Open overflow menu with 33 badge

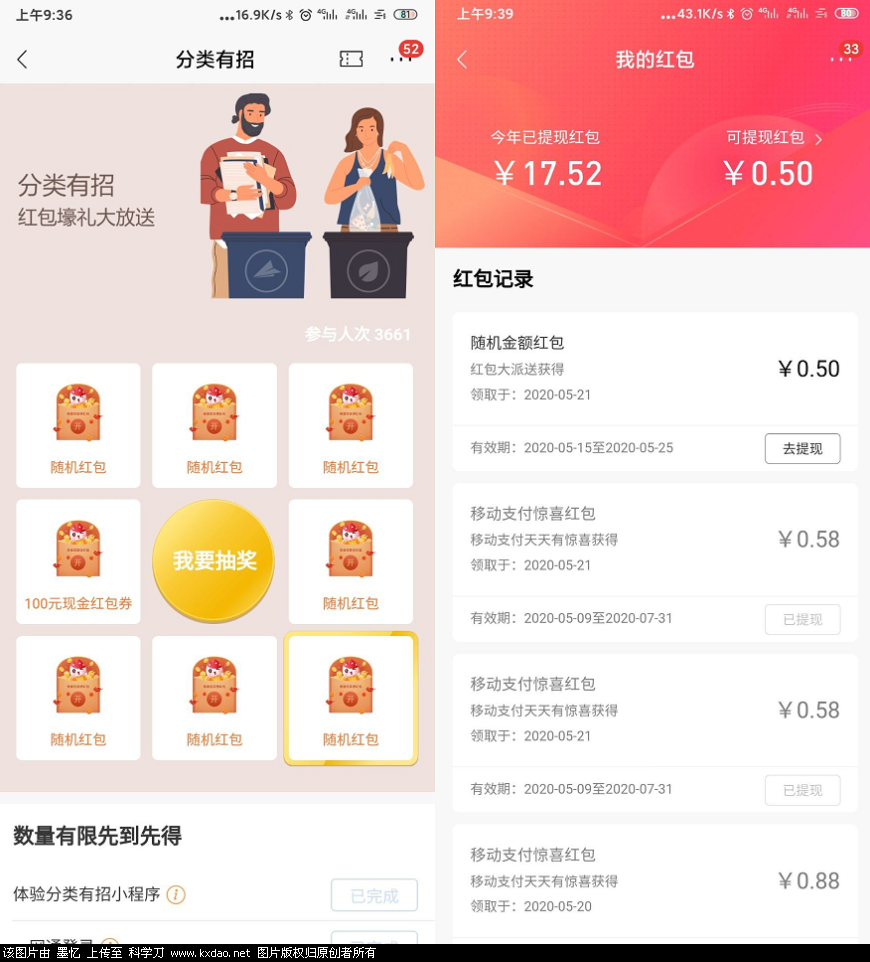(840, 59)
